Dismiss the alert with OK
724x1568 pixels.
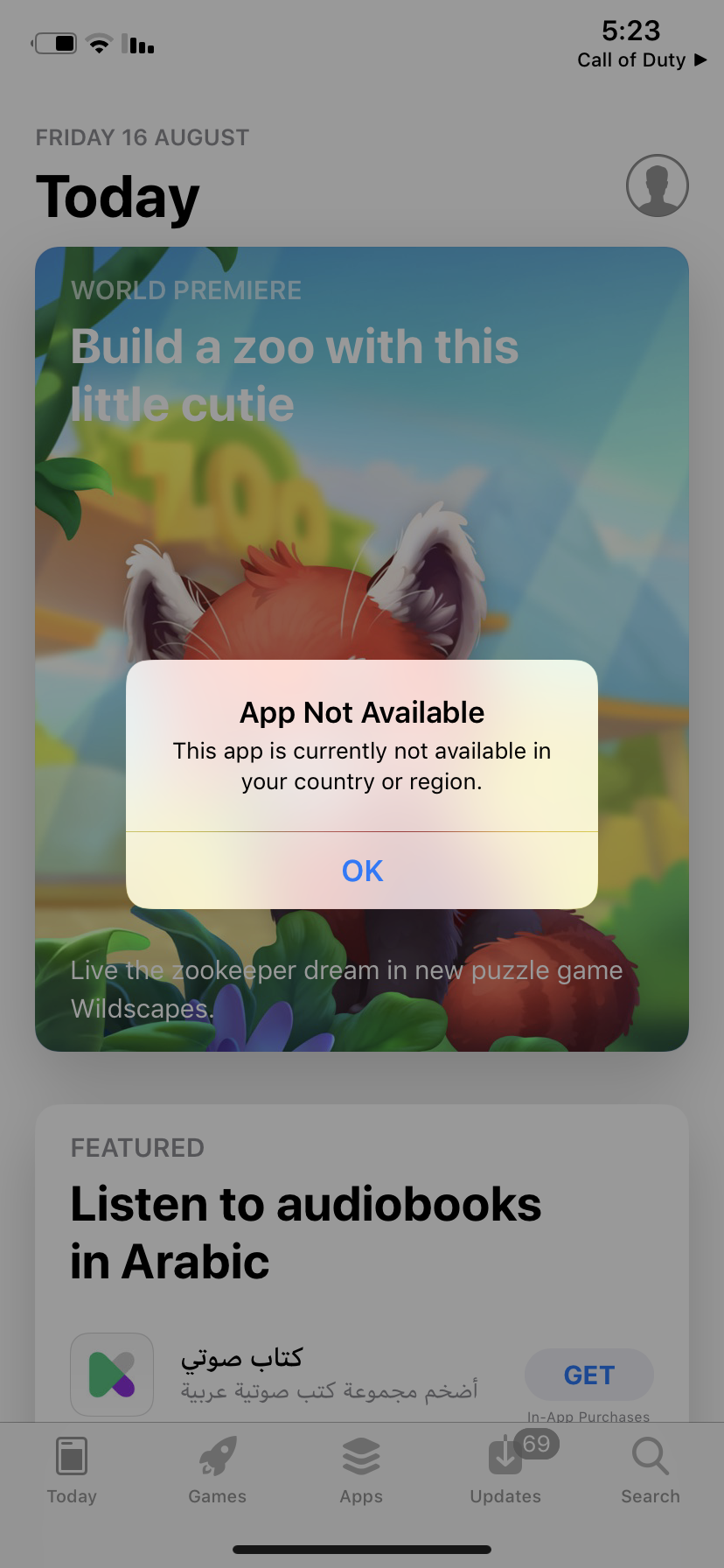tap(362, 871)
